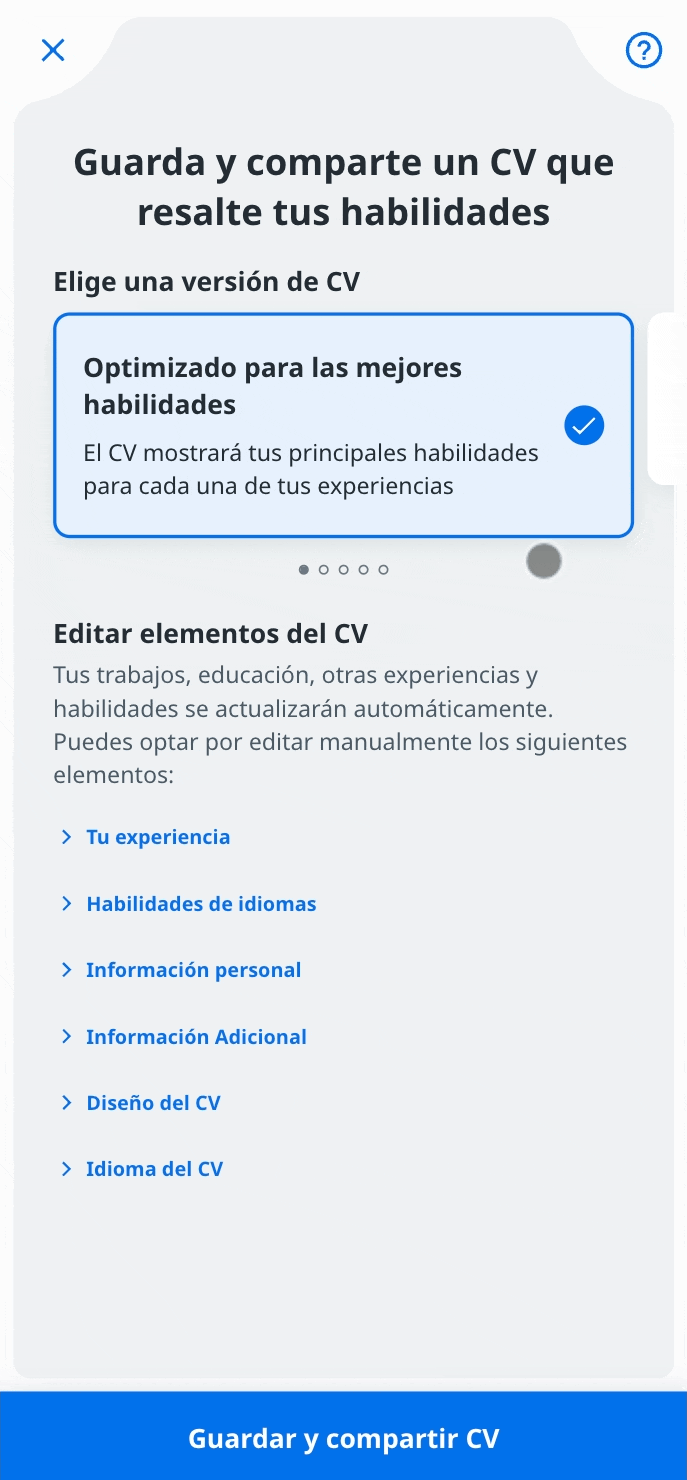This screenshot has width=687, height=1480.
Task: Expand 'Información personal' section
Action: pyautogui.click(x=192, y=970)
